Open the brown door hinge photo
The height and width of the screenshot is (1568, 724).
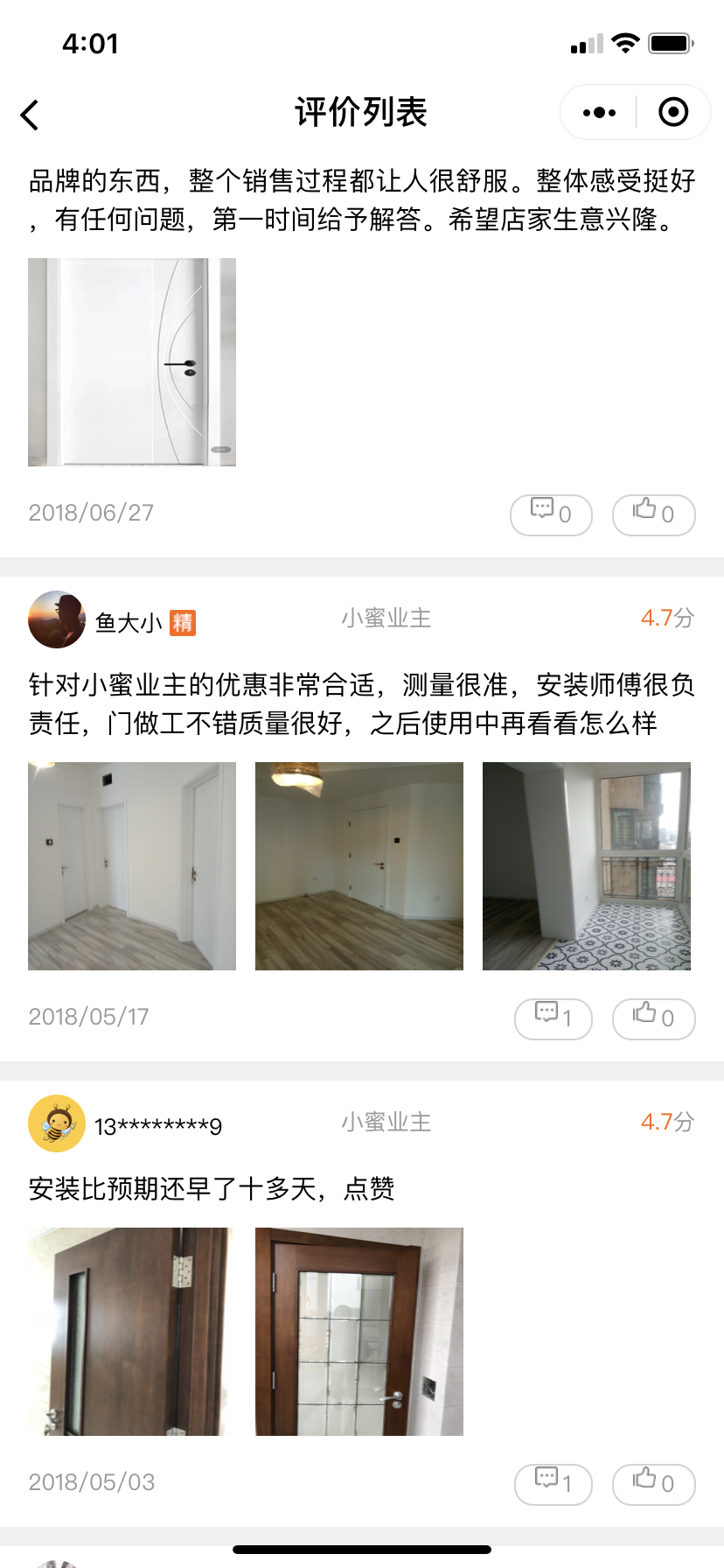[132, 1332]
